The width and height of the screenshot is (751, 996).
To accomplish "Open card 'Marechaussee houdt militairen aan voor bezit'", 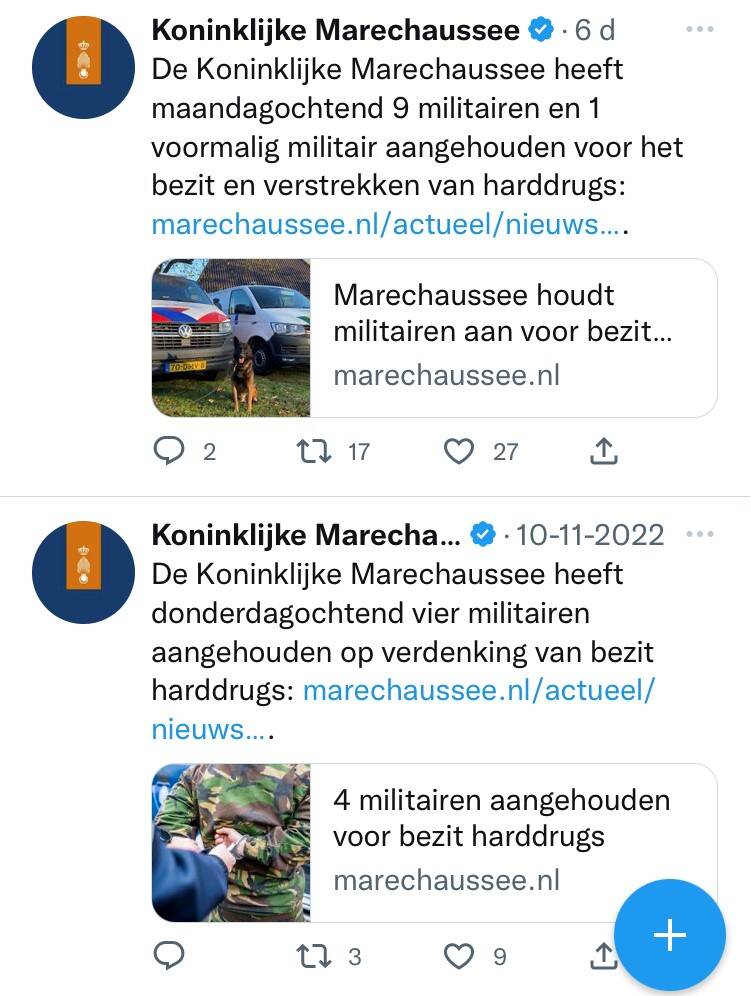I will tap(434, 338).
